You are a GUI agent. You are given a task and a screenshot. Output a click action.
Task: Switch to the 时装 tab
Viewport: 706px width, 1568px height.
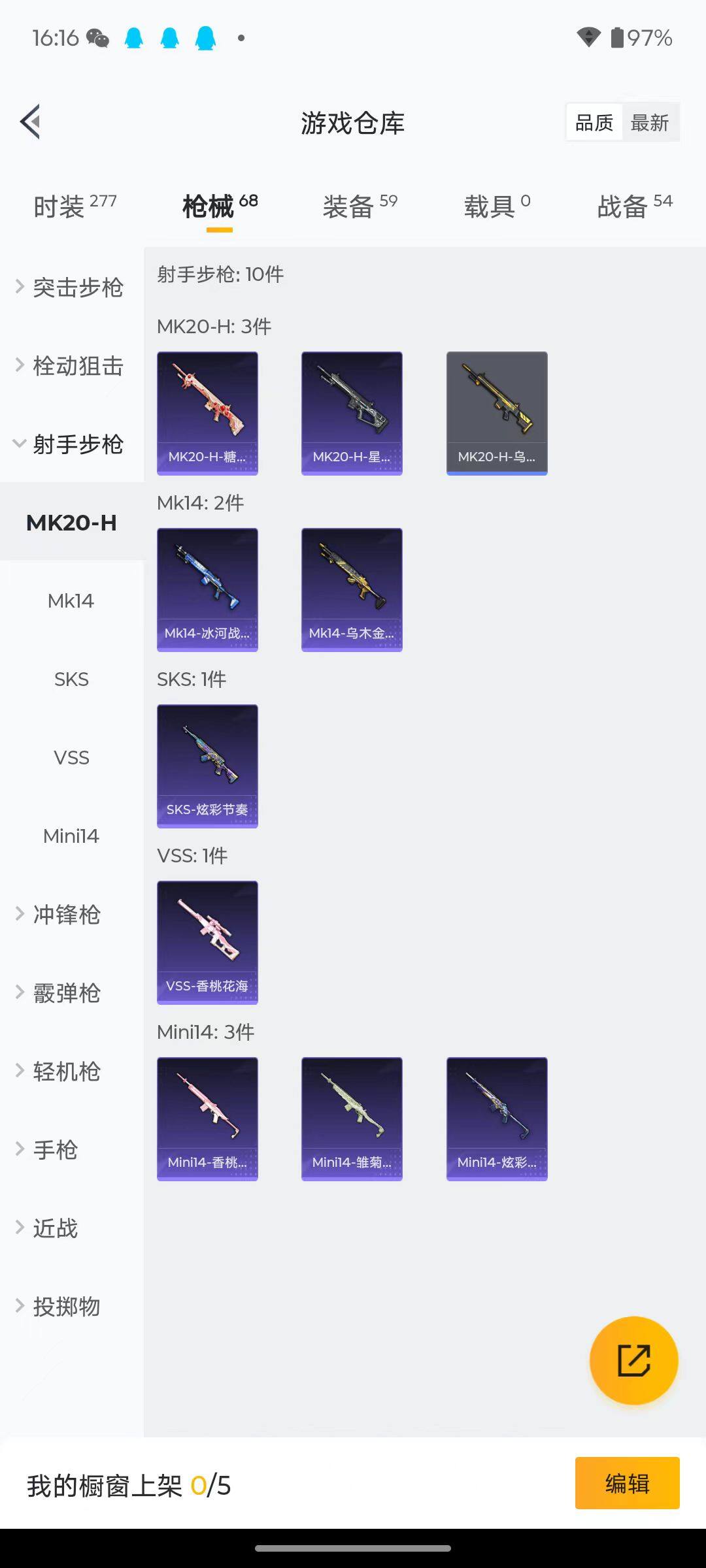point(75,206)
